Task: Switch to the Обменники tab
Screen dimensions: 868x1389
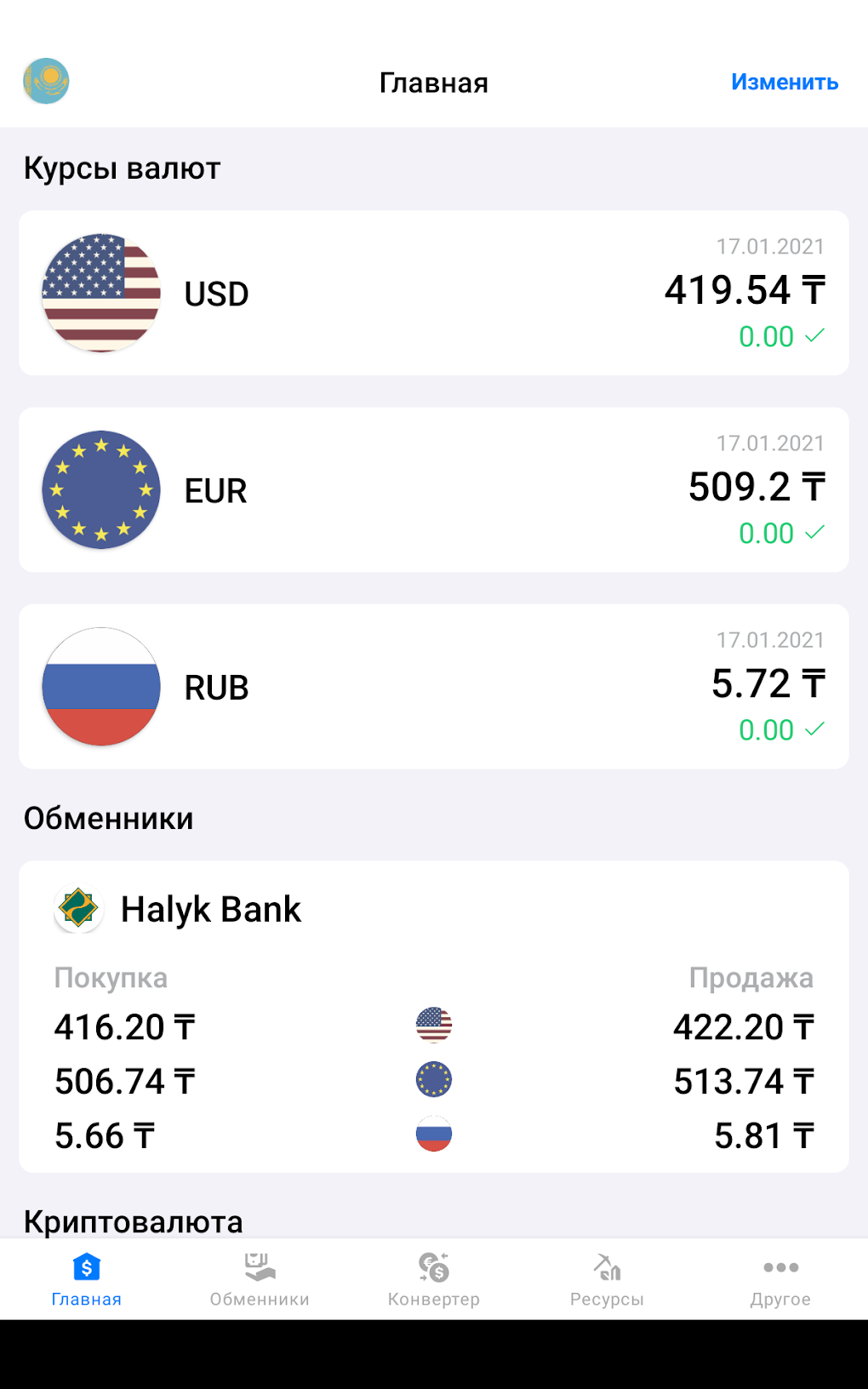Action: 260,1279
